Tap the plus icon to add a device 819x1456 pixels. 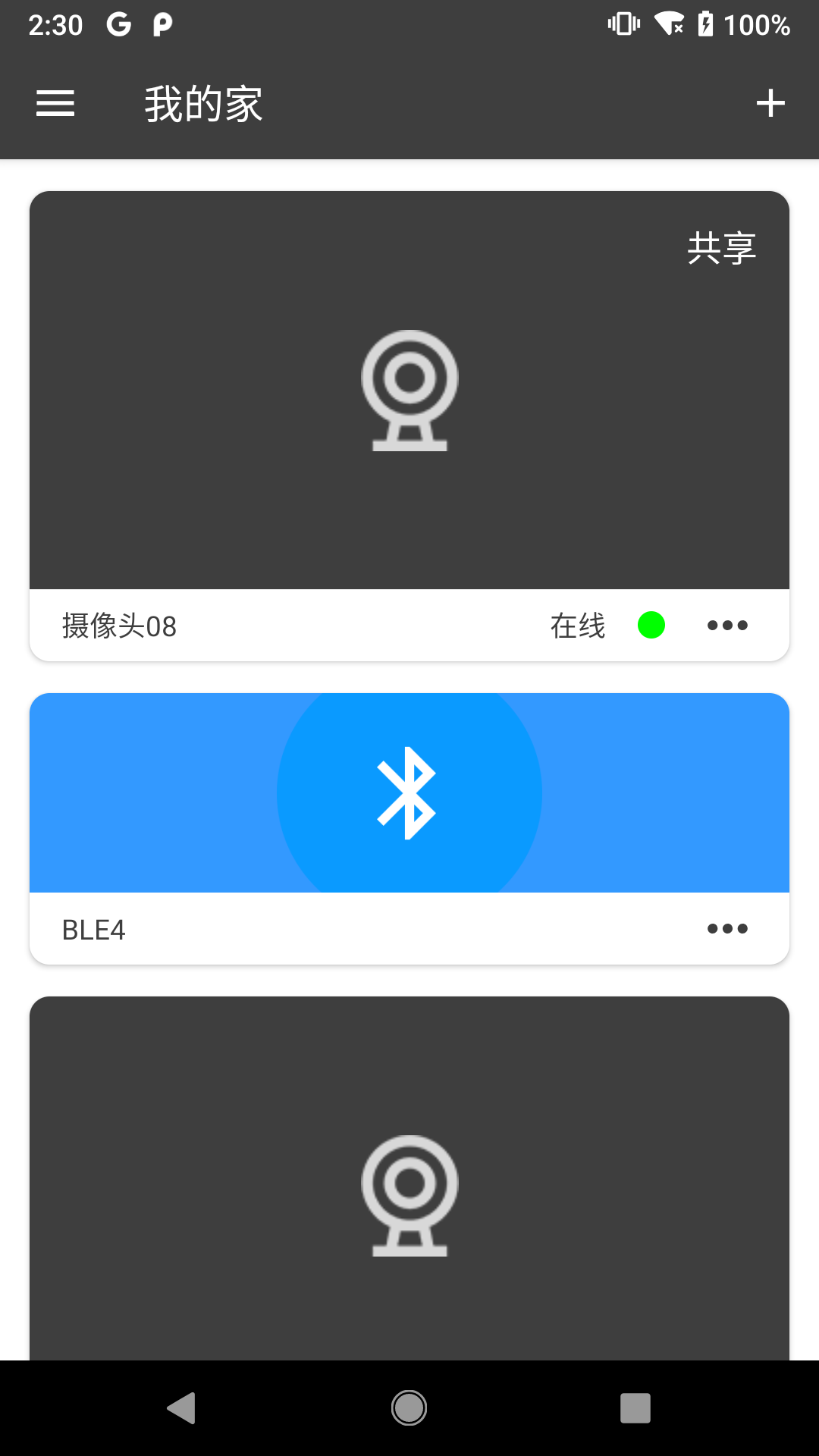[x=770, y=103]
